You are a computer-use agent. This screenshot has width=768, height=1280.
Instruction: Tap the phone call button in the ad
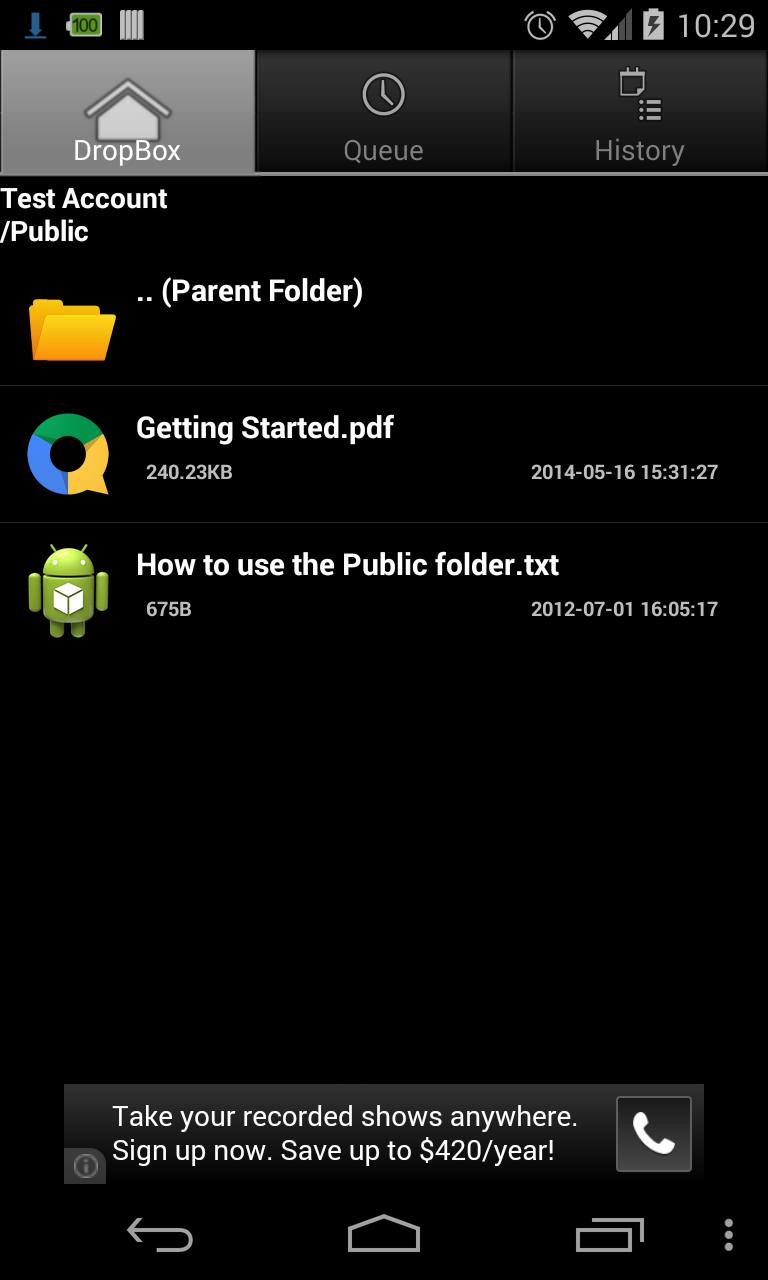tap(653, 1134)
